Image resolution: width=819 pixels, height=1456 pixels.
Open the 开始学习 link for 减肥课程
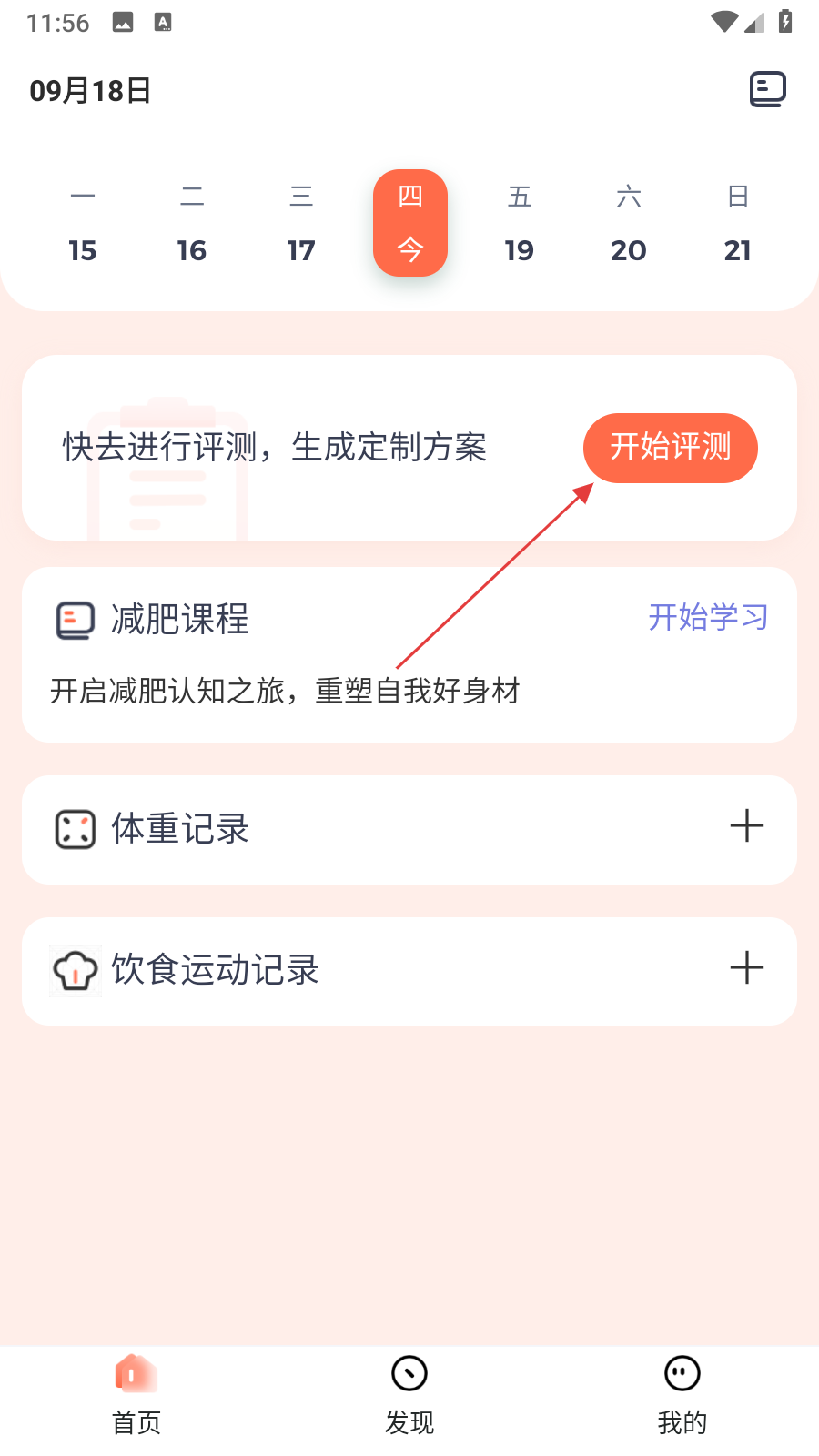pos(708,618)
